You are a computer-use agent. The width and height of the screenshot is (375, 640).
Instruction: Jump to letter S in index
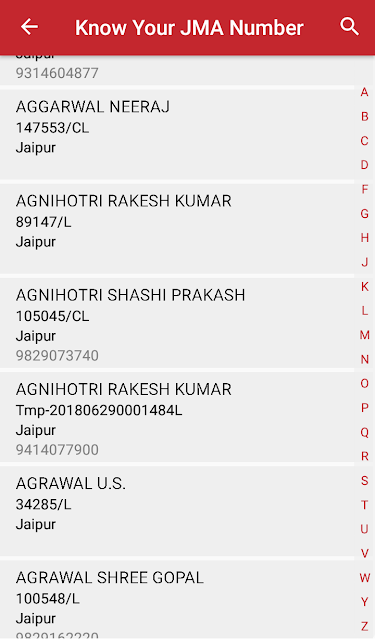click(364, 481)
